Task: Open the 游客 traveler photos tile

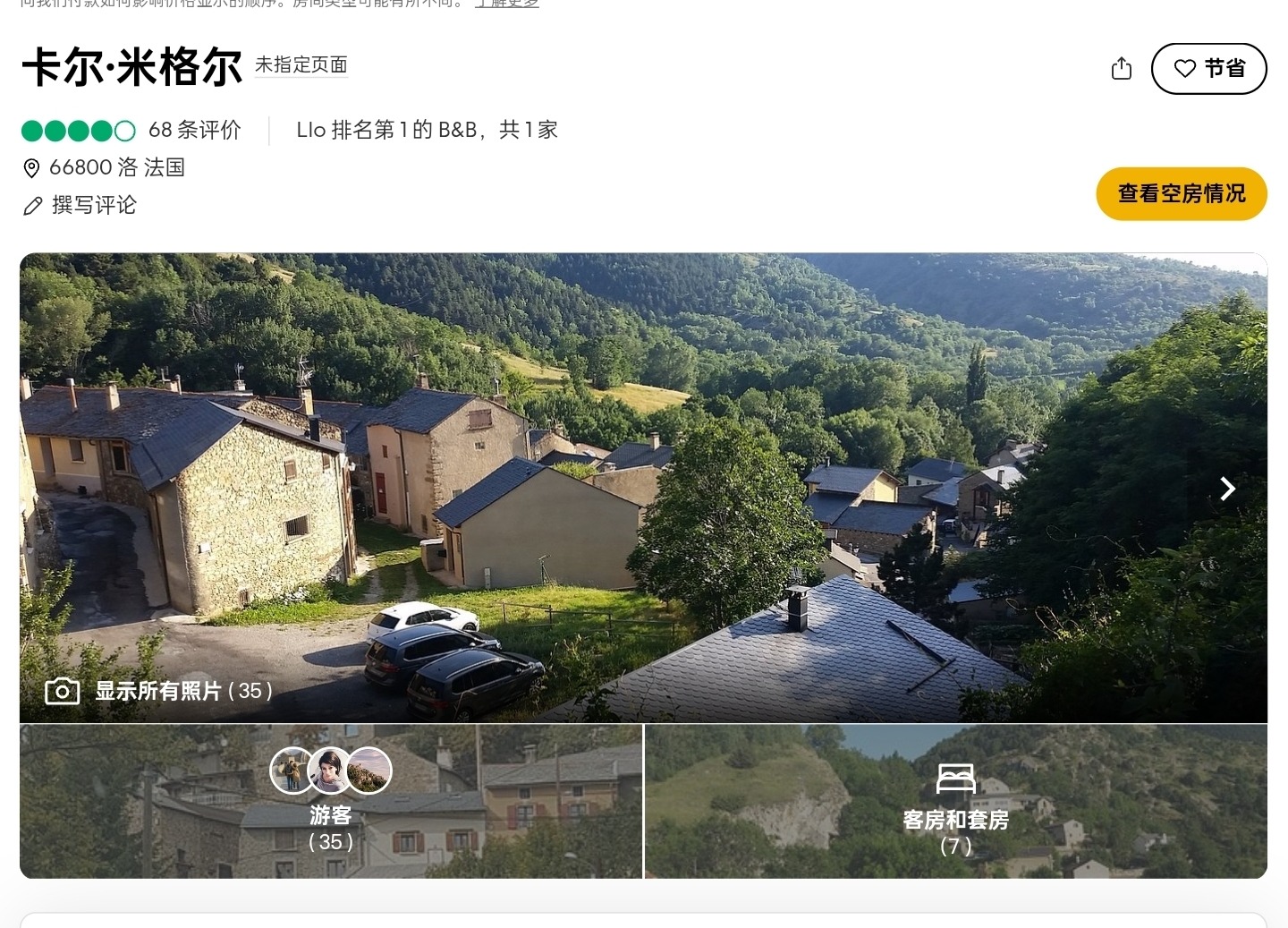Action: (331, 801)
